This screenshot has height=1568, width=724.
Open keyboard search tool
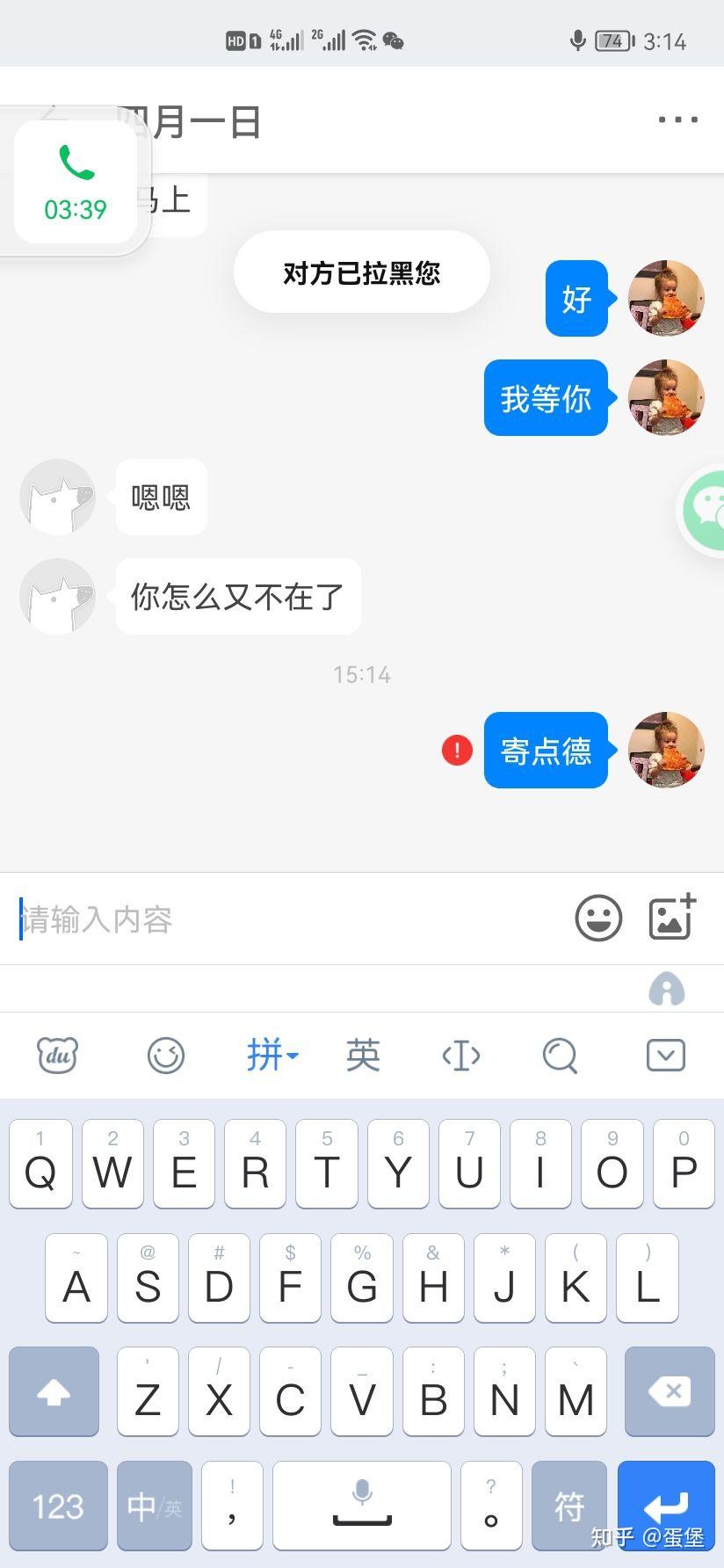[560, 1055]
